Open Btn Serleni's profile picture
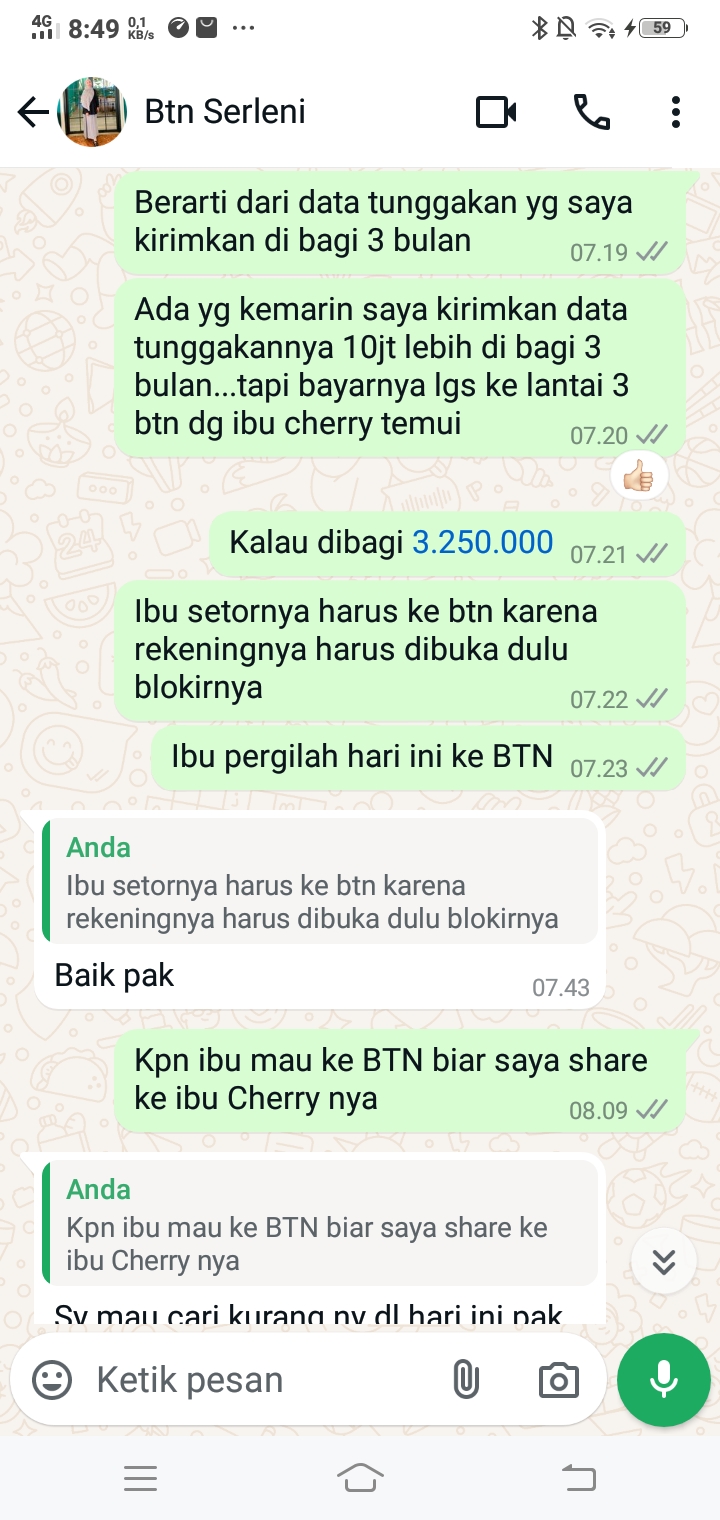The image size is (720, 1520). coord(93,112)
